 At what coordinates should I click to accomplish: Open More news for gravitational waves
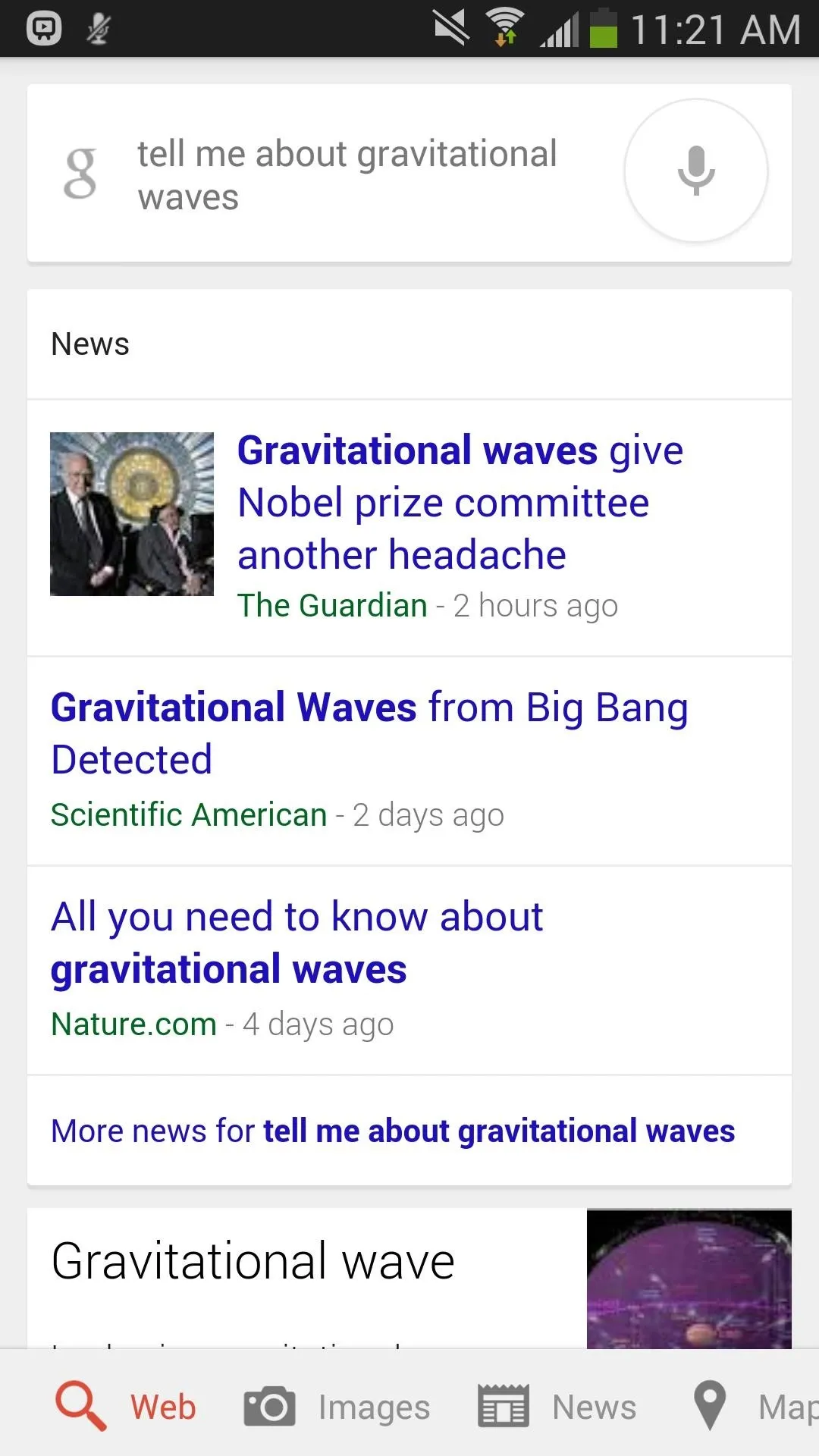click(x=393, y=1131)
